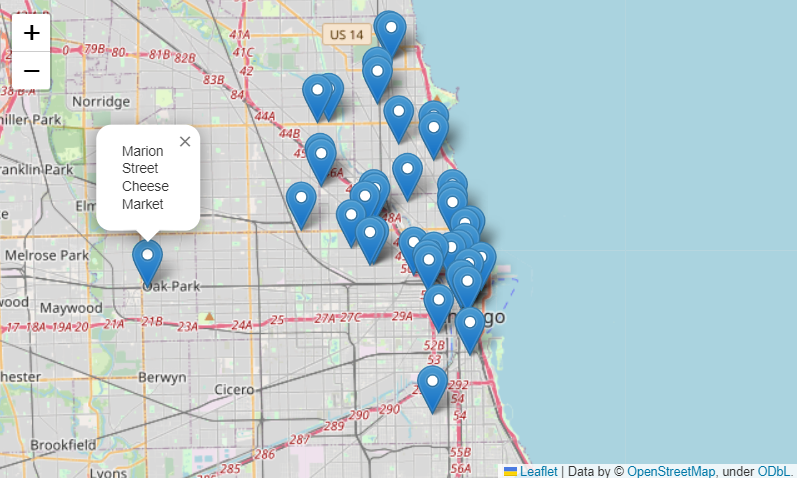Close the Marion Street Cheese Market popup
Screen dimensions: 797x478
[x=185, y=142]
